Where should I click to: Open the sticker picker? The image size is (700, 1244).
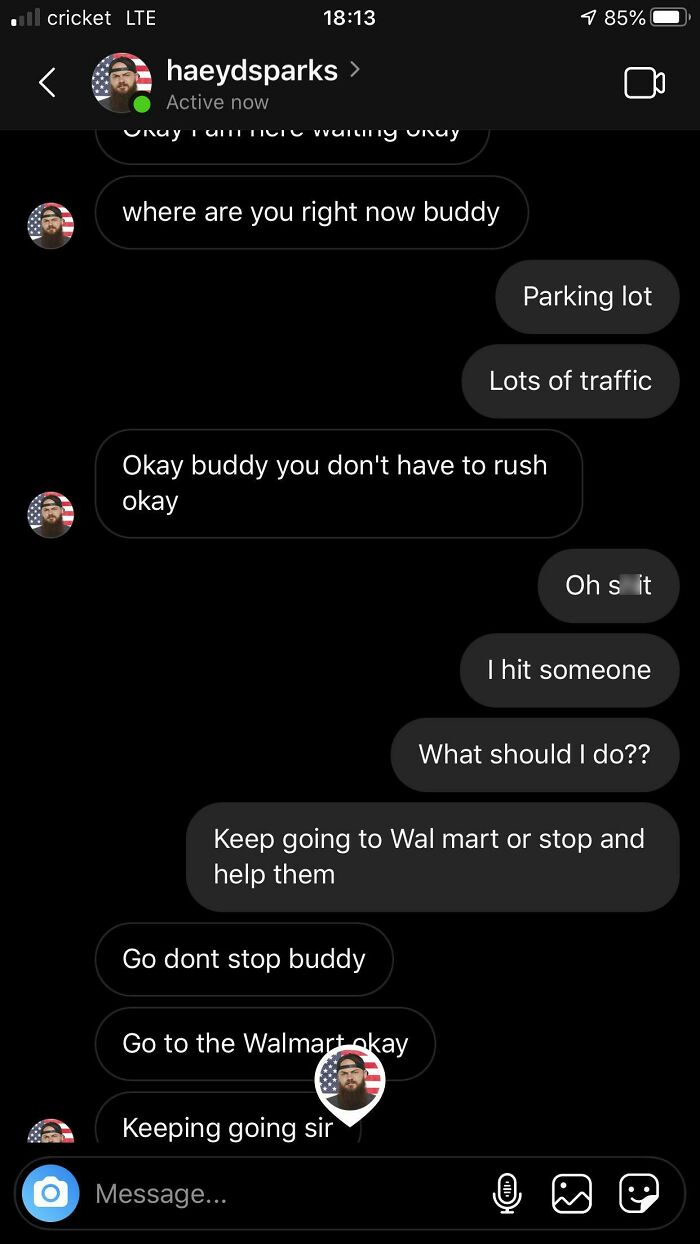click(638, 1193)
